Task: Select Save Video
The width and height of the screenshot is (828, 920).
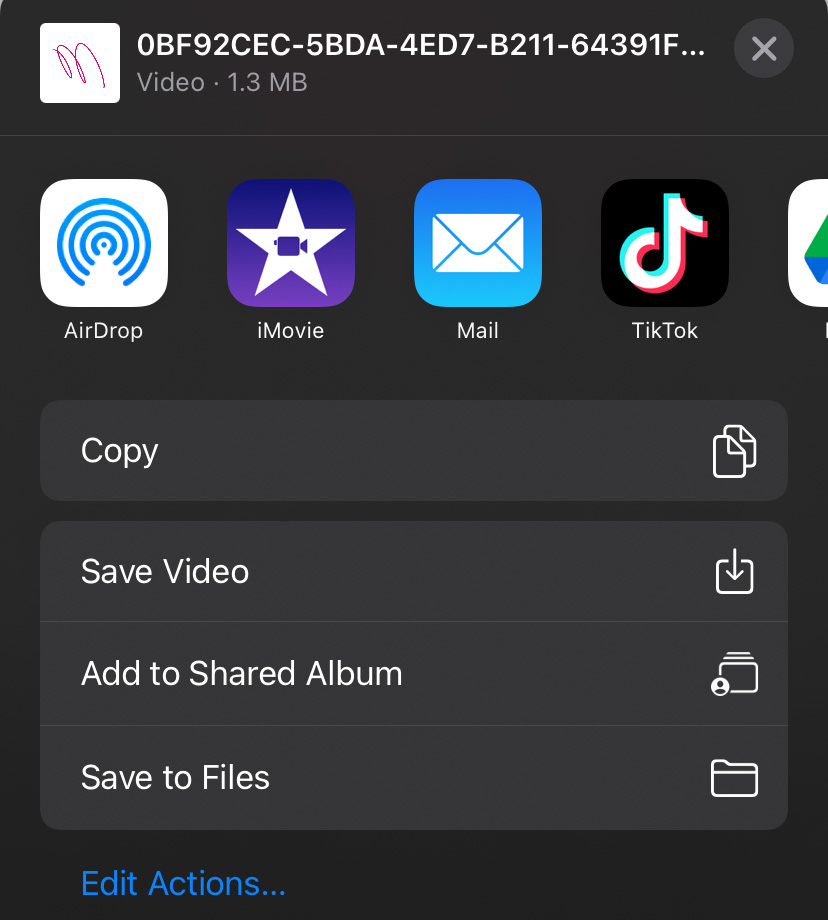Action: [x=414, y=572]
